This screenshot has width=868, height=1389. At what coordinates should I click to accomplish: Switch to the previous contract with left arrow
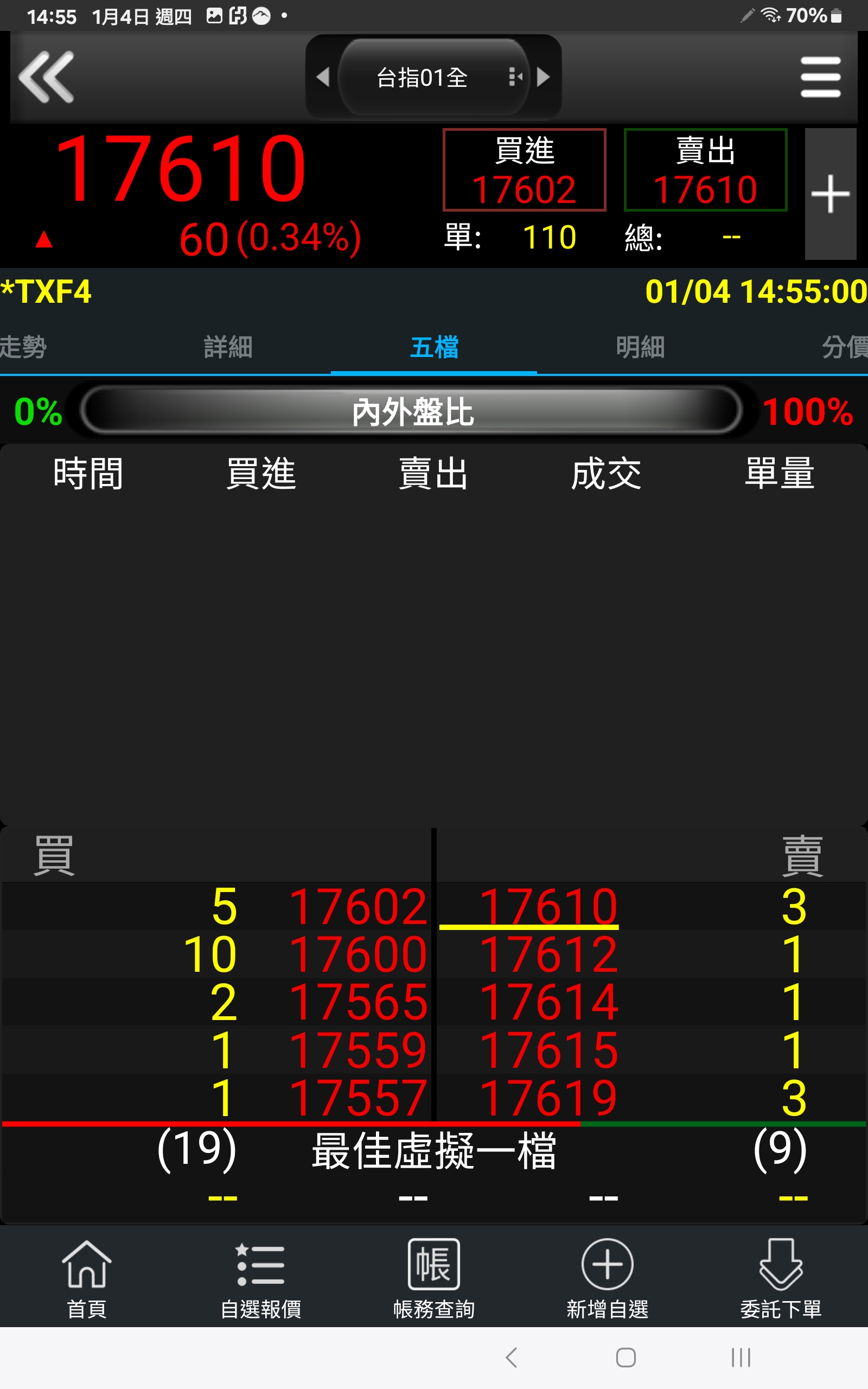coord(323,77)
